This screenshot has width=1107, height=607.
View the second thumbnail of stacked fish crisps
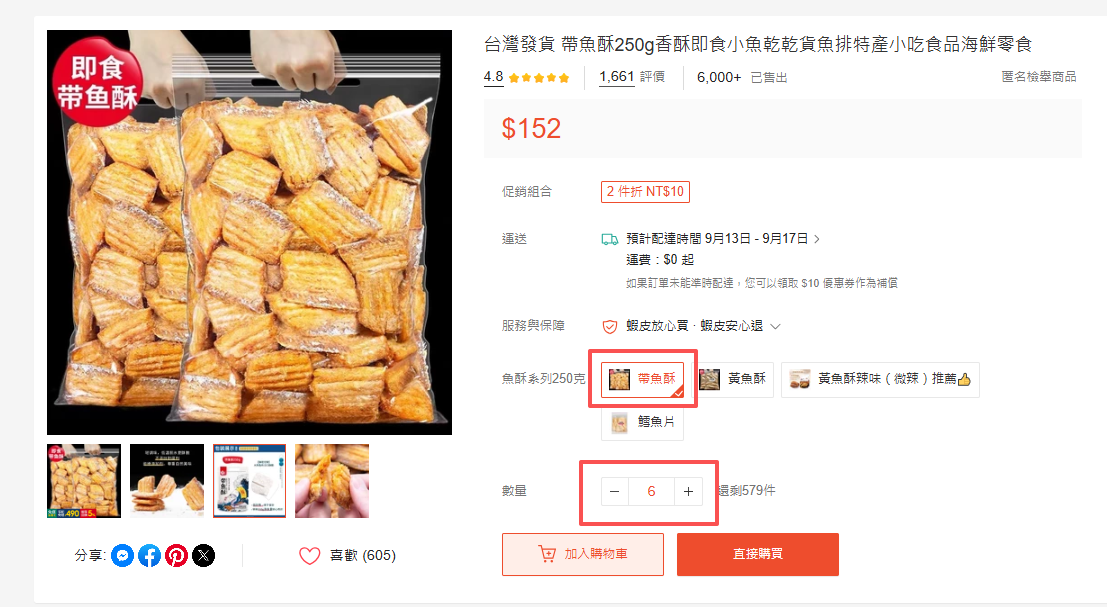pos(167,481)
